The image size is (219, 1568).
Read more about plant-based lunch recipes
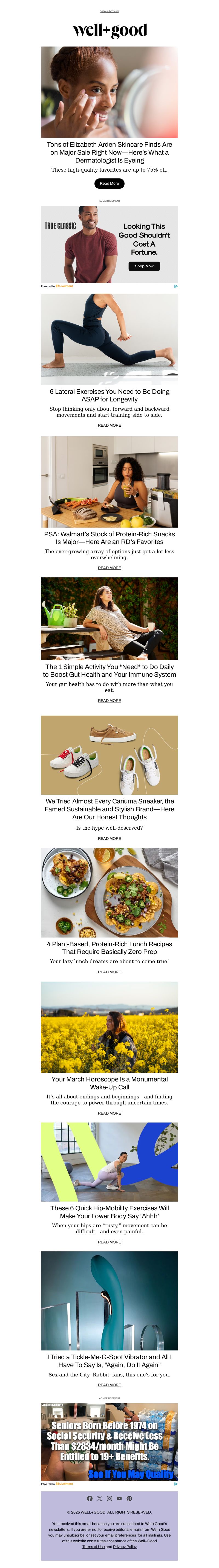click(109, 972)
